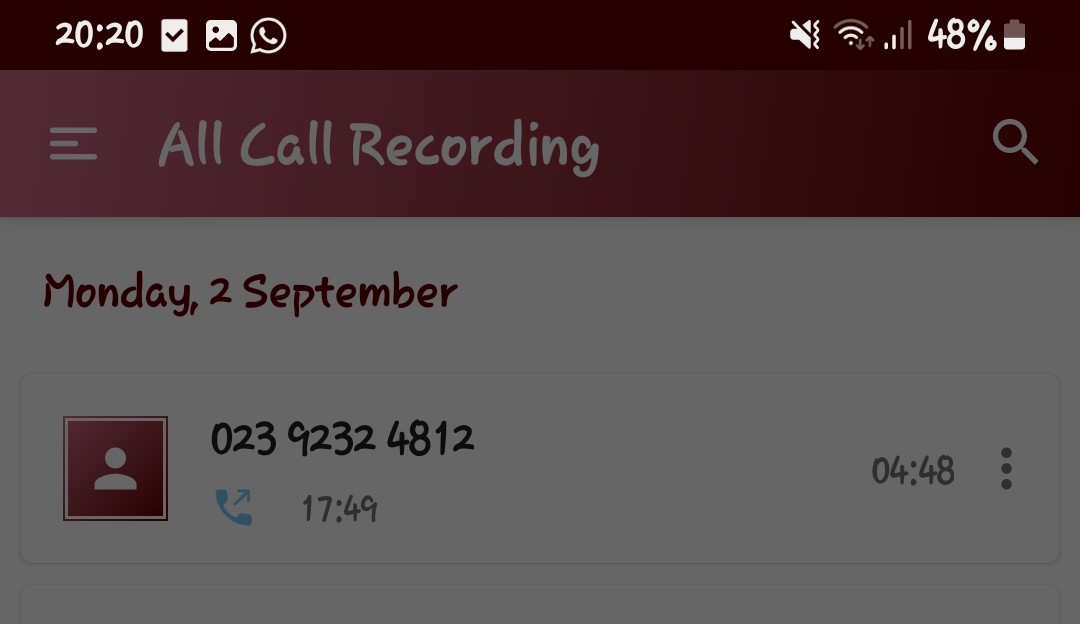Open the recording from 023 9232 4812

tap(540, 468)
